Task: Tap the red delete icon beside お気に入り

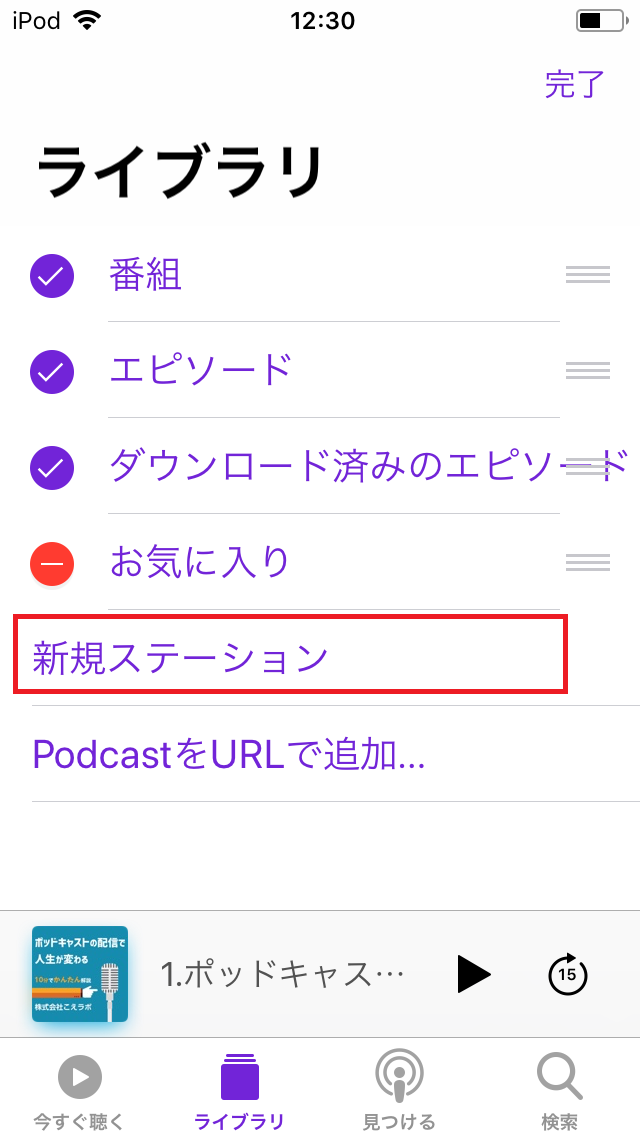Action: point(52,564)
